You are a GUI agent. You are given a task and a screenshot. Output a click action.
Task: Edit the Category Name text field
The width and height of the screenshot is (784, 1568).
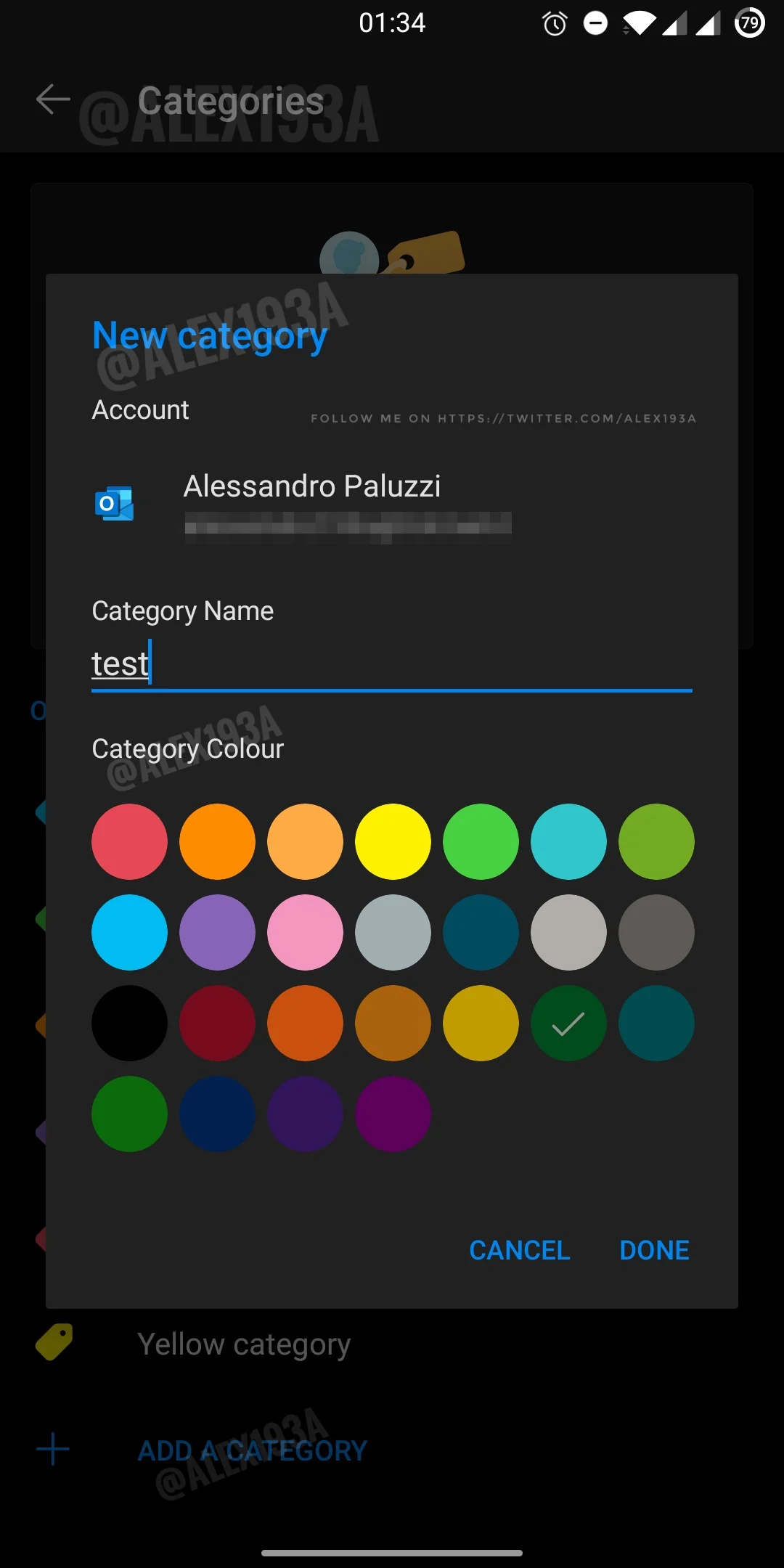(x=391, y=663)
